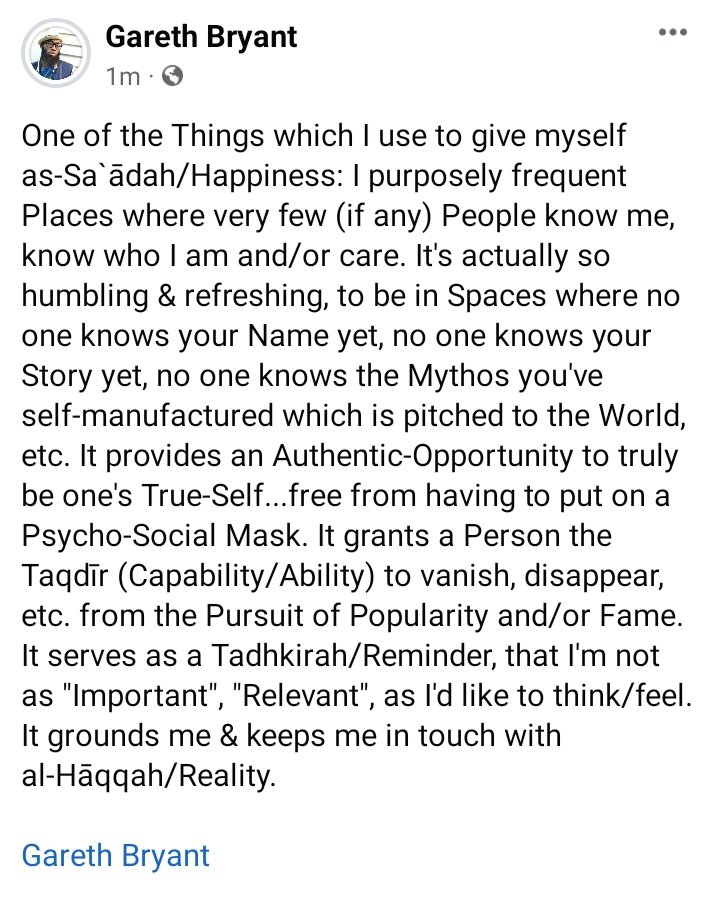Tap the public globe privacy icon
The width and height of the screenshot is (720, 898).
coord(172,76)
